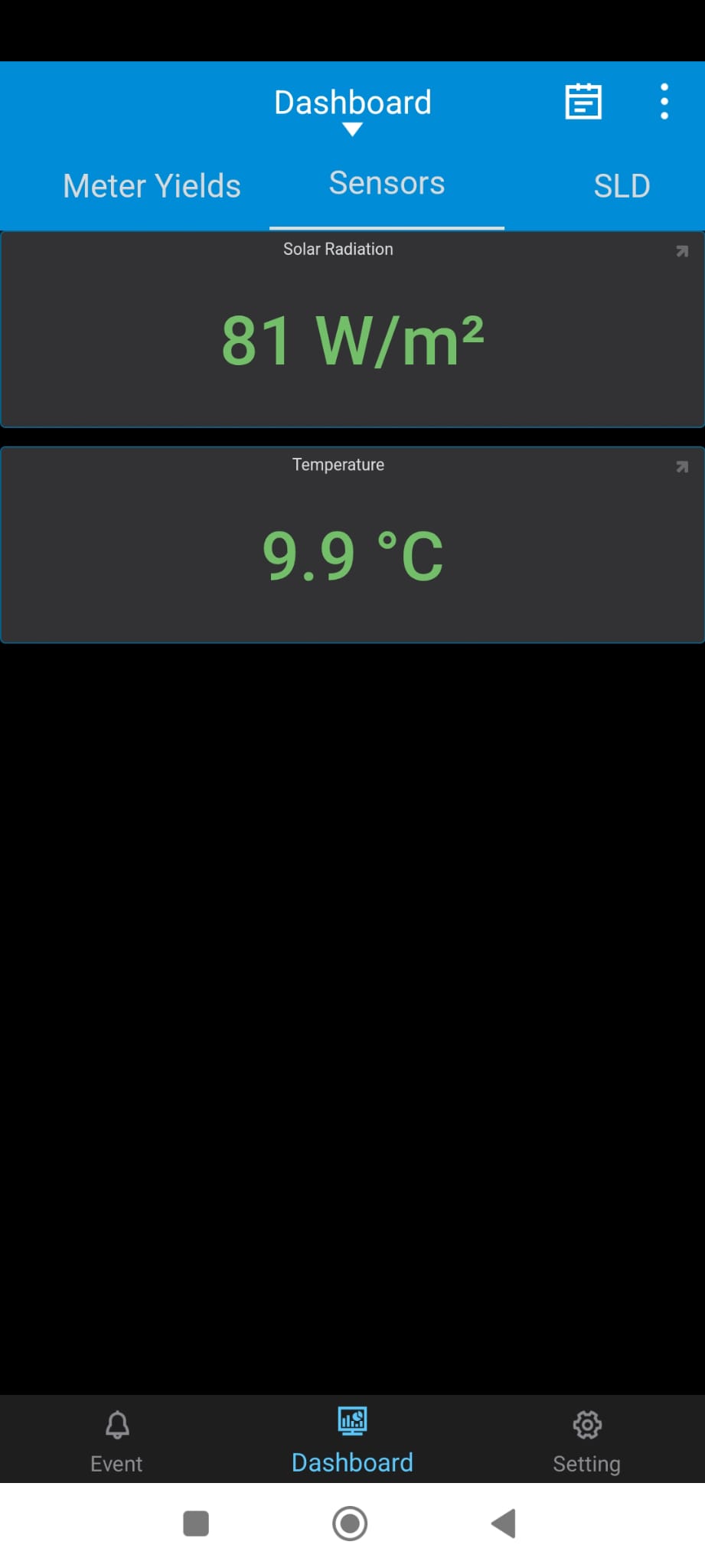This screenshot has width=705, height=1568.
Task: Expand the Dashboard title dropdown
Action: pyautogui.click(x=352, y=110)
